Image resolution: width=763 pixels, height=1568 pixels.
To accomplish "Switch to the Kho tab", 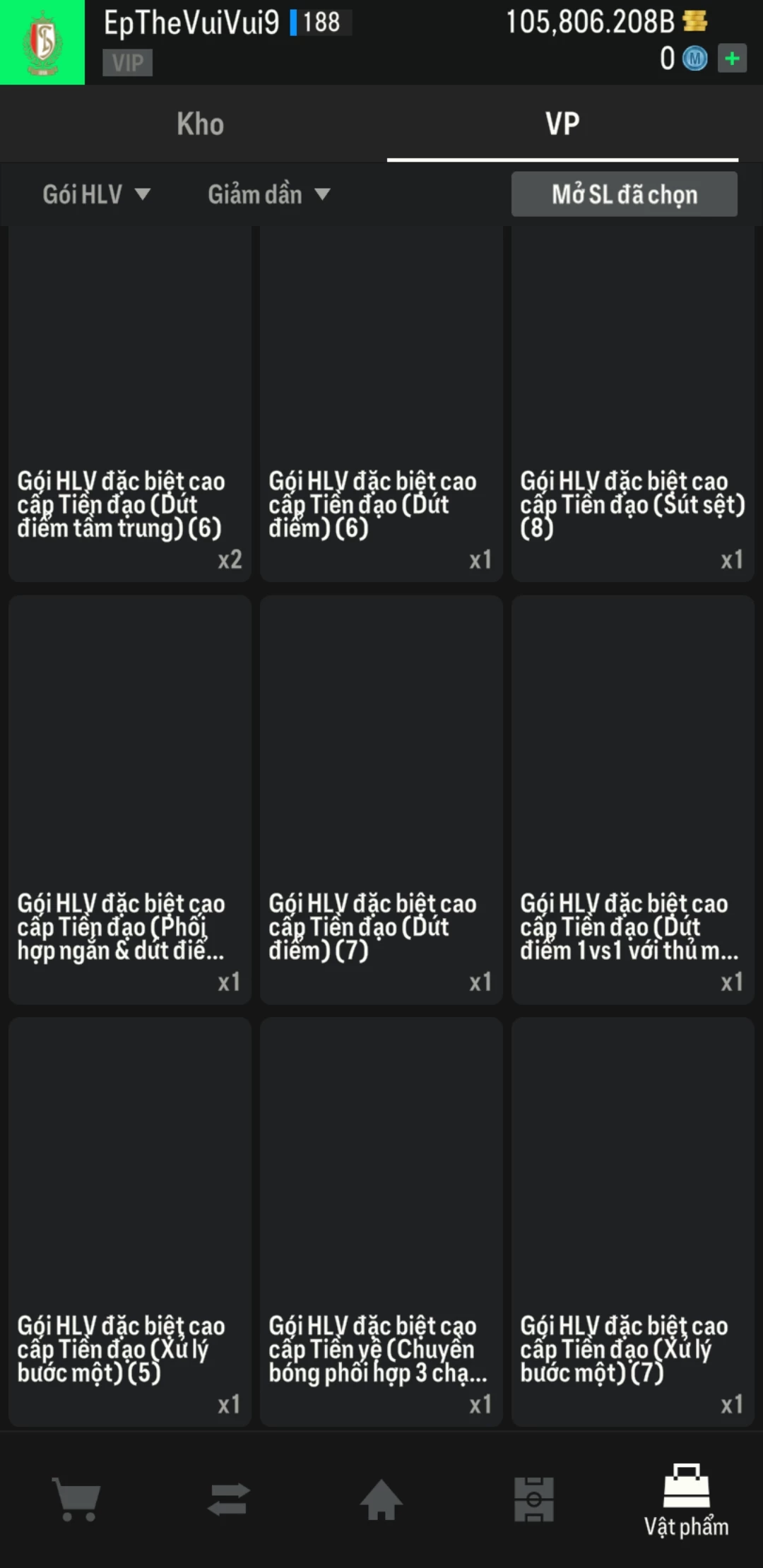I will click(200, 124).
